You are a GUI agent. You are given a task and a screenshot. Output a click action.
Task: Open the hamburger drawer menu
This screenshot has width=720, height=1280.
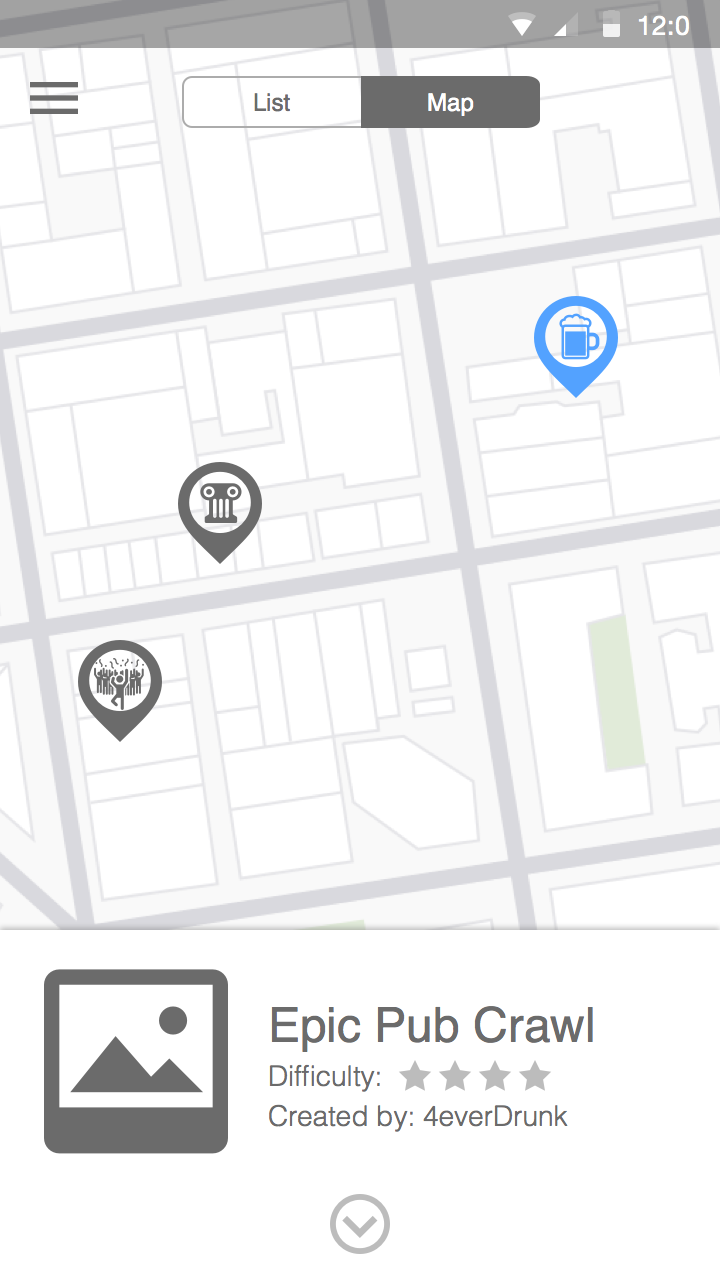(x=54, y=98)
